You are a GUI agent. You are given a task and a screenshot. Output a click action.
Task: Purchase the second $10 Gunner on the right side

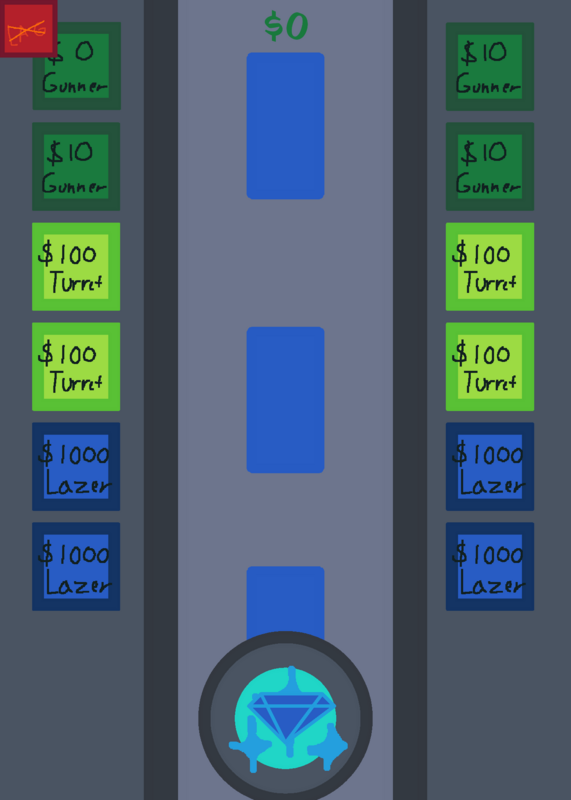[490, 166]
